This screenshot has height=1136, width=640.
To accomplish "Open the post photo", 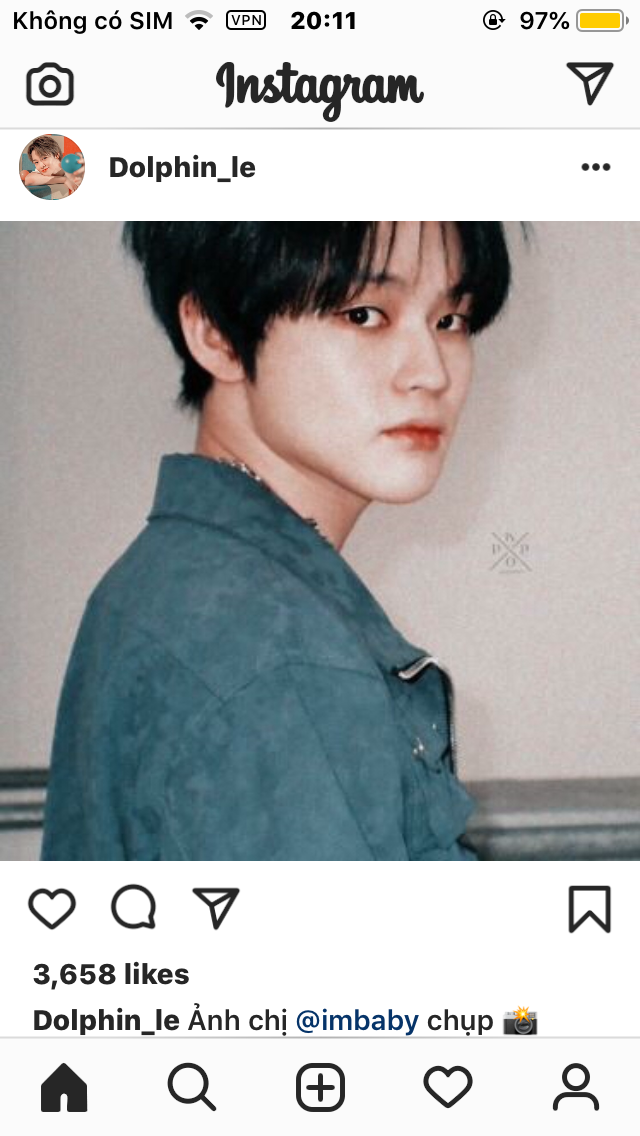I will click(320, 540).
